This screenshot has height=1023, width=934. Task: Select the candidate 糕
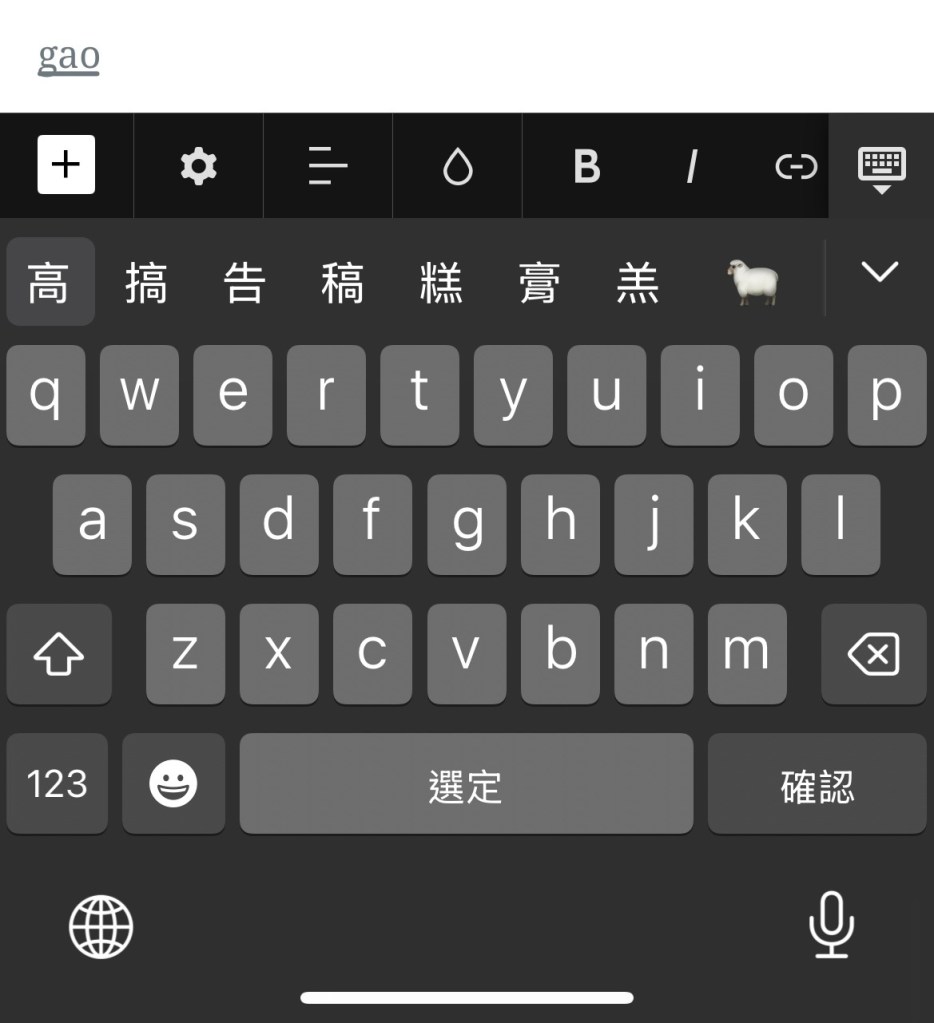point(441,283)
